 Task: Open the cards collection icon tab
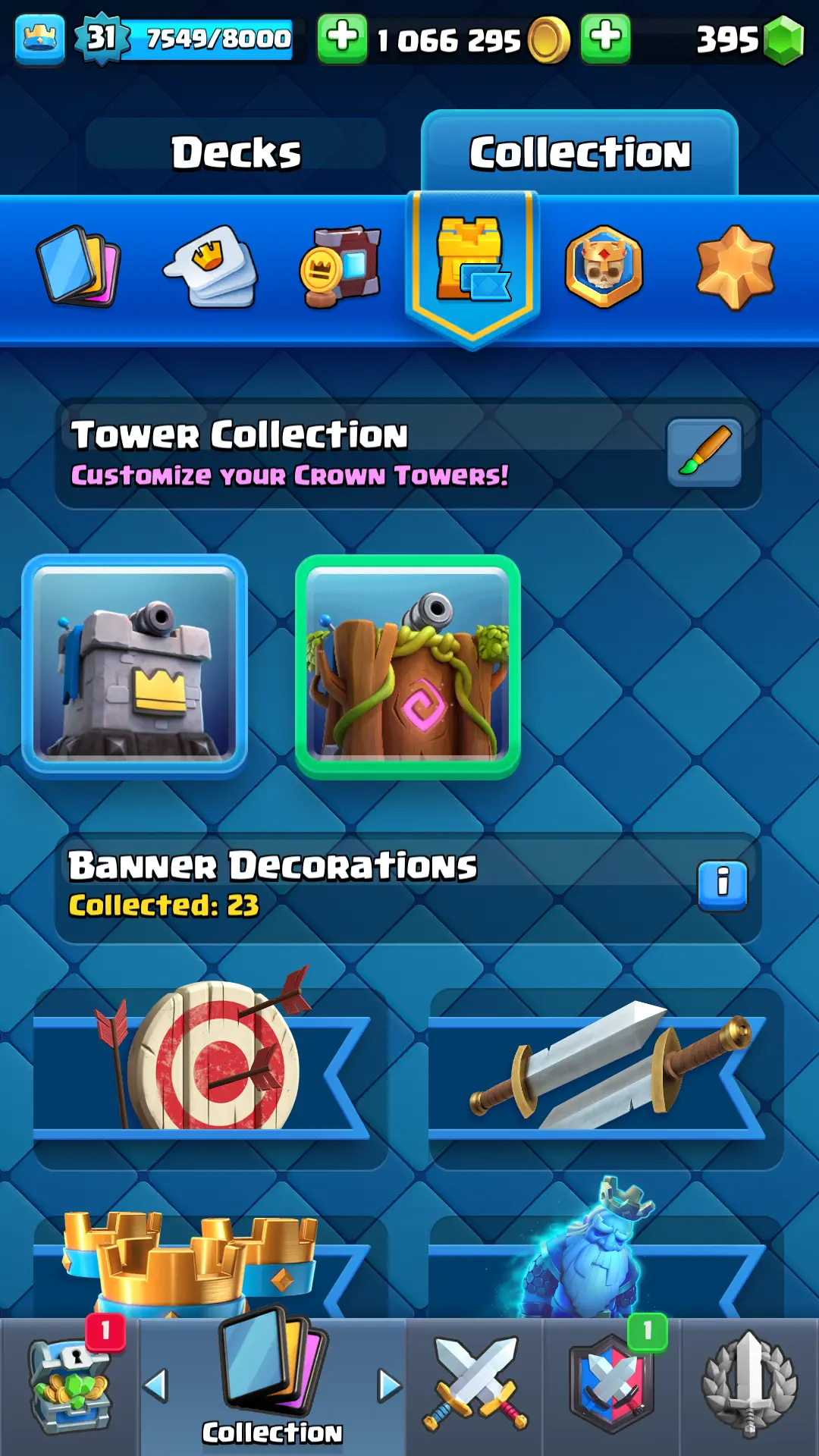point(79,266)
